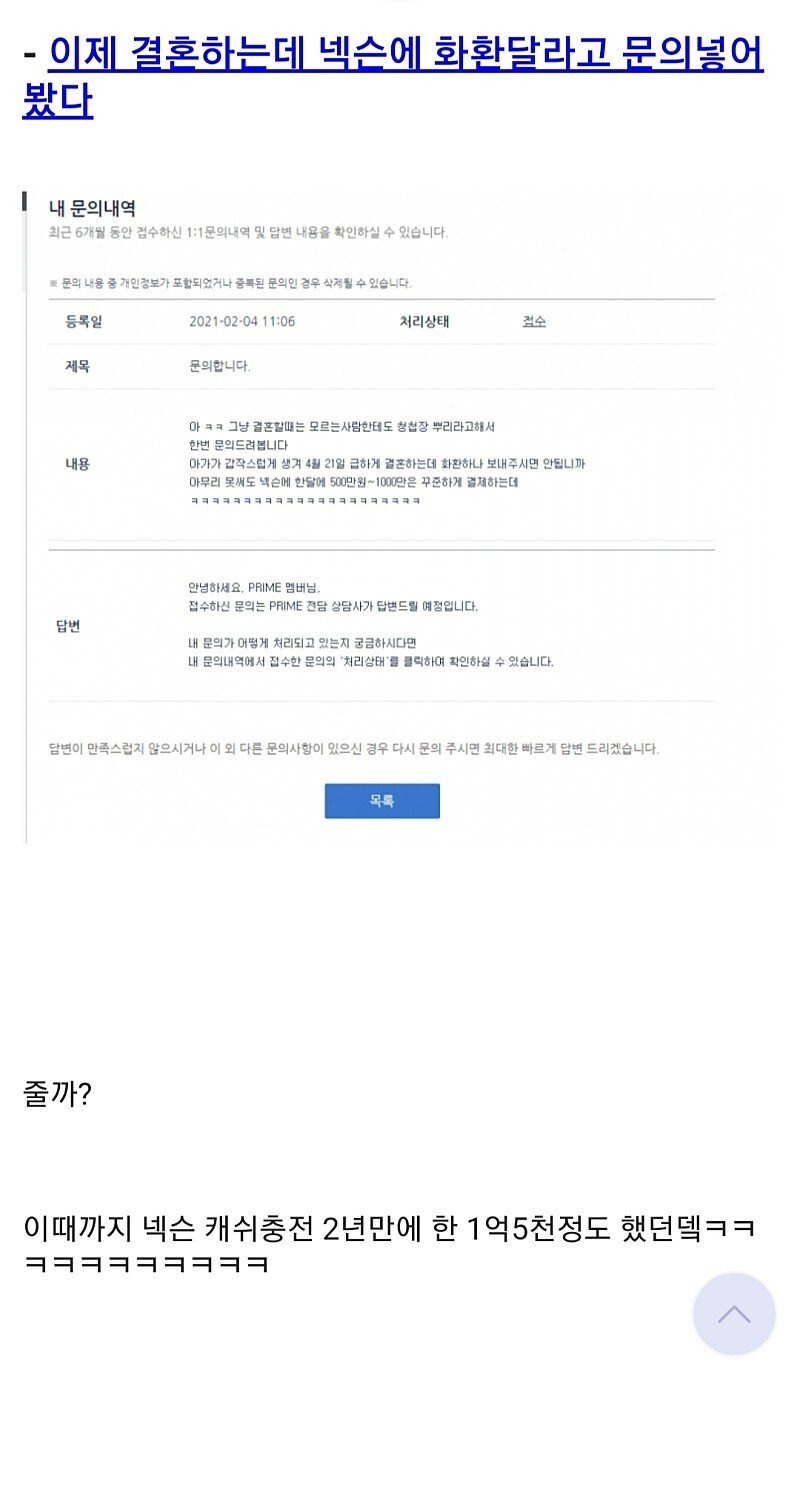
Task: Tap the scroll-to-top arrow button
Action: click(734, 1314)
